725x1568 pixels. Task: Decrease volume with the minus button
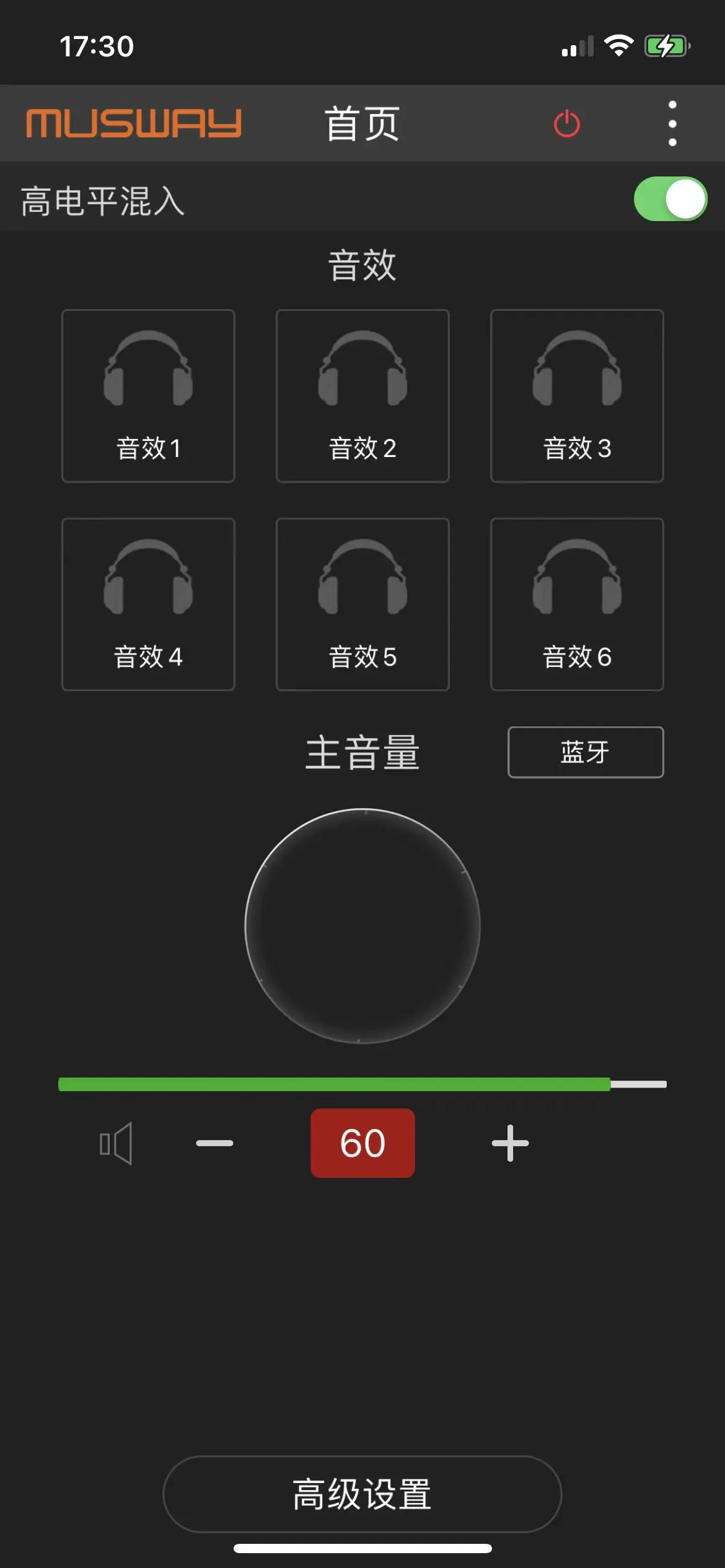pyautogui.click(x=214, y=1143)
